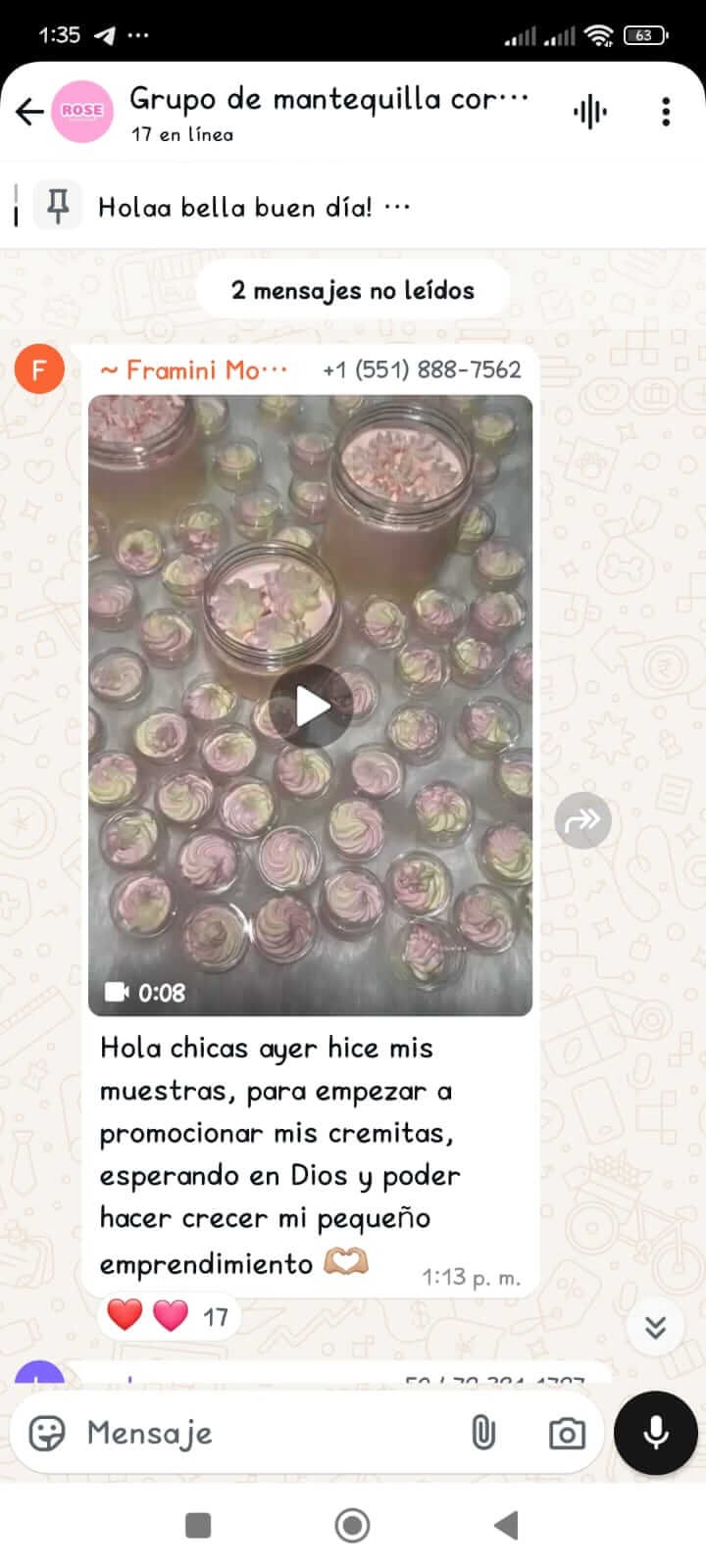This screenshot has height=1568, width=706.
Task: Open the recent apps view
Action: [198, 1525]
